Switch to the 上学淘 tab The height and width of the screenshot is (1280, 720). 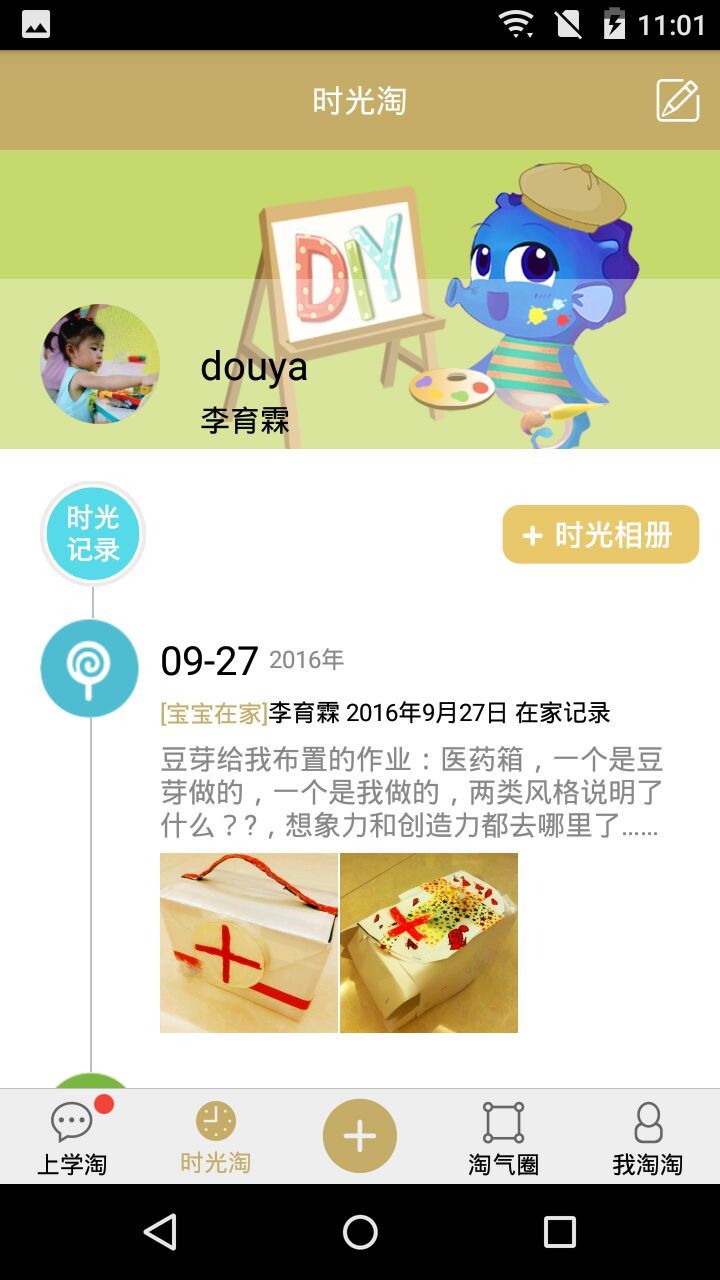click(x=72, y=1138)
